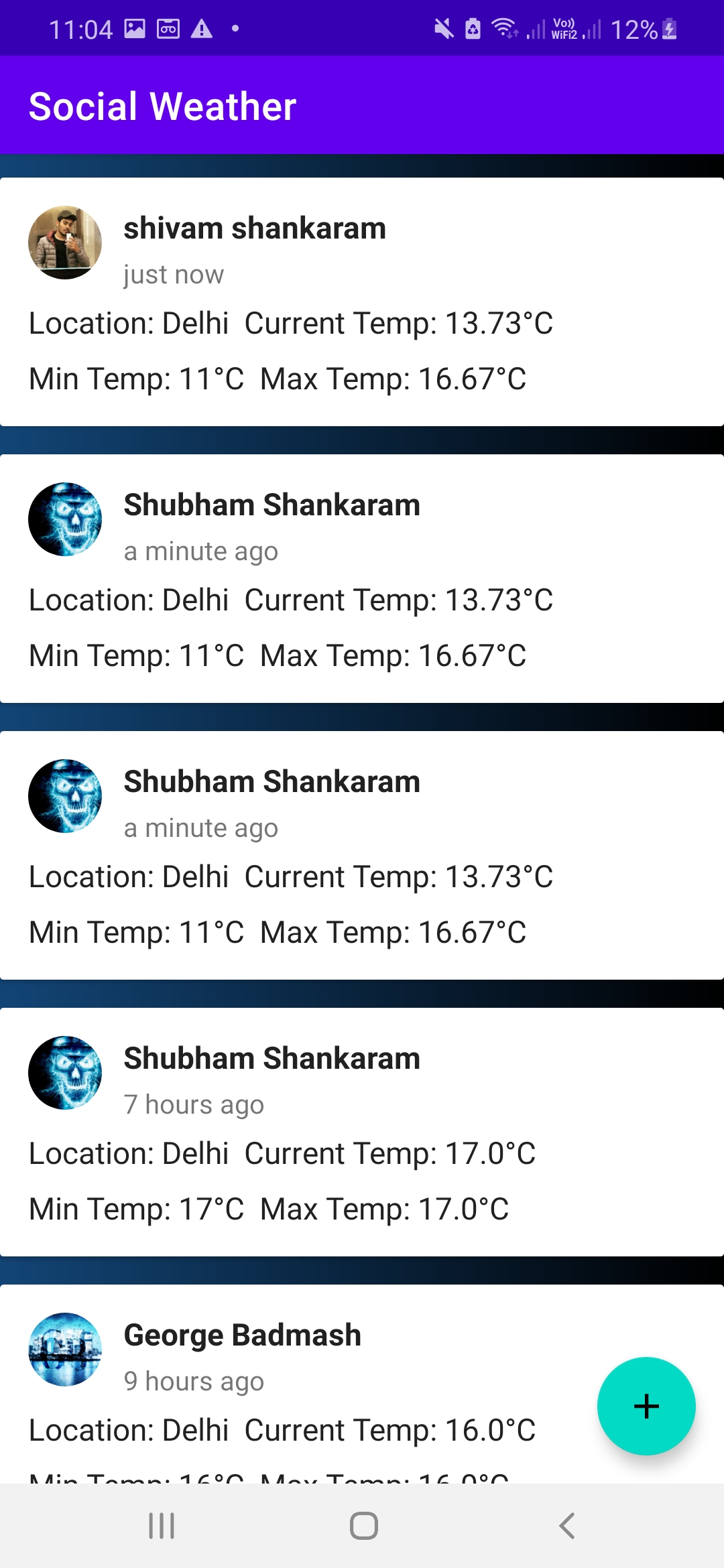The height and width of the screenshot is (1568, 724).
Task: Tap Shubham Shankaram's skull avatar
Action: [65, 520]
